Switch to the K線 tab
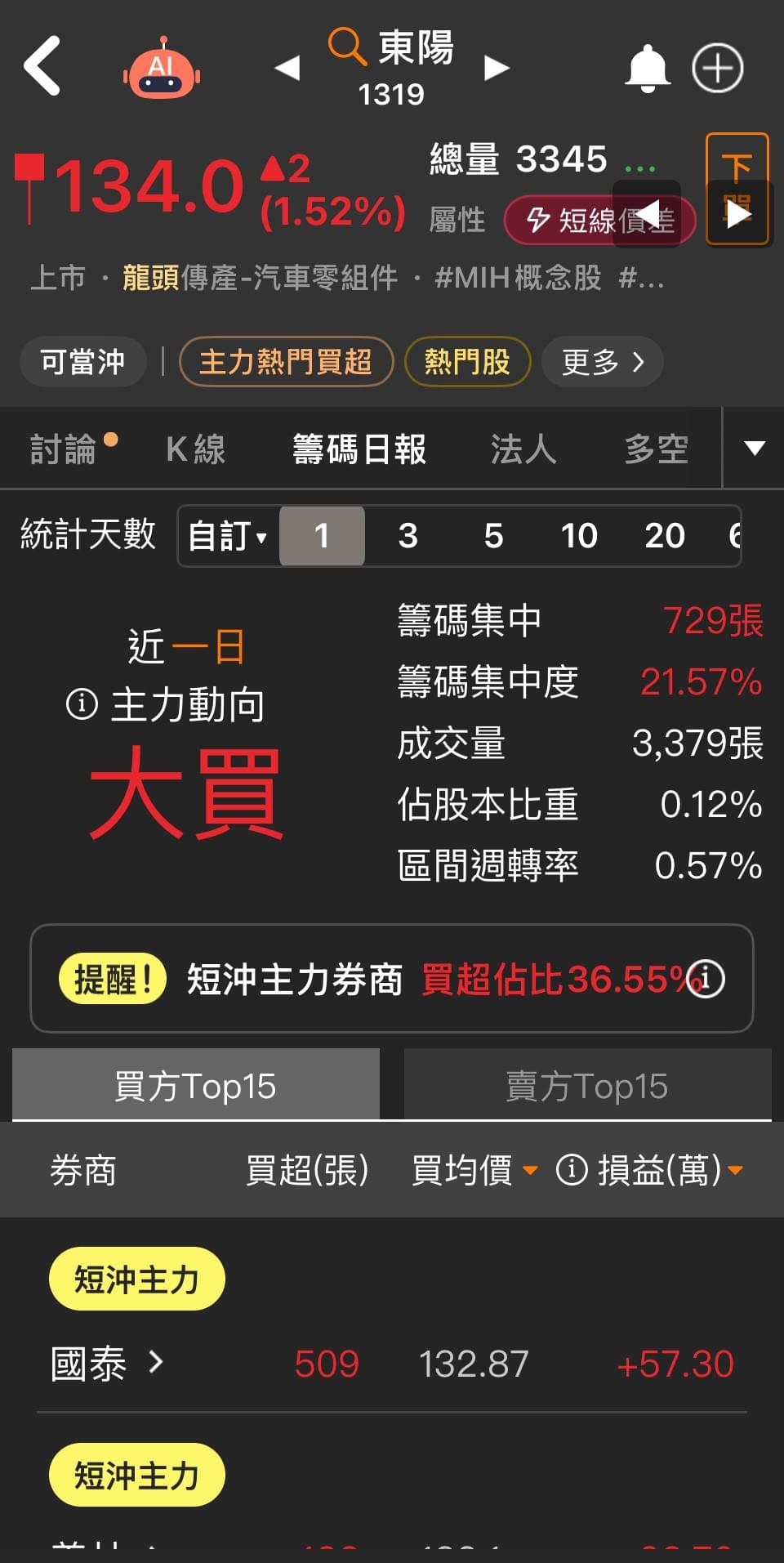Image resolution: width=784 pixels, height=1563 pixels. pos(195,449)
